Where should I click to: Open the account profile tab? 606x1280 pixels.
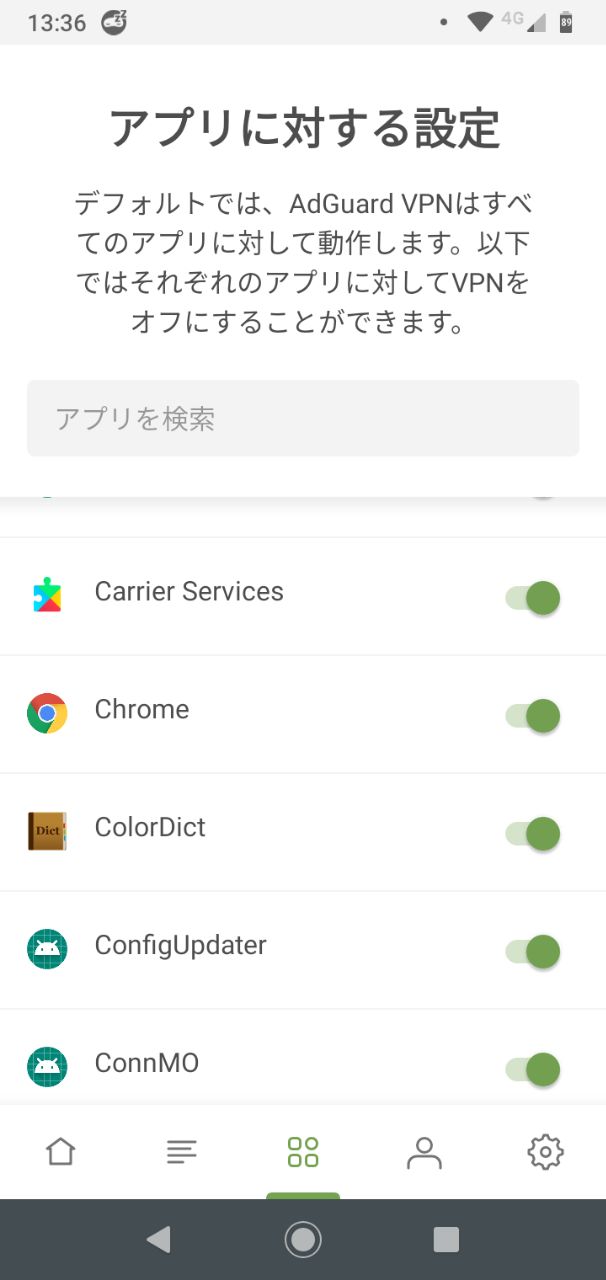424,1152
